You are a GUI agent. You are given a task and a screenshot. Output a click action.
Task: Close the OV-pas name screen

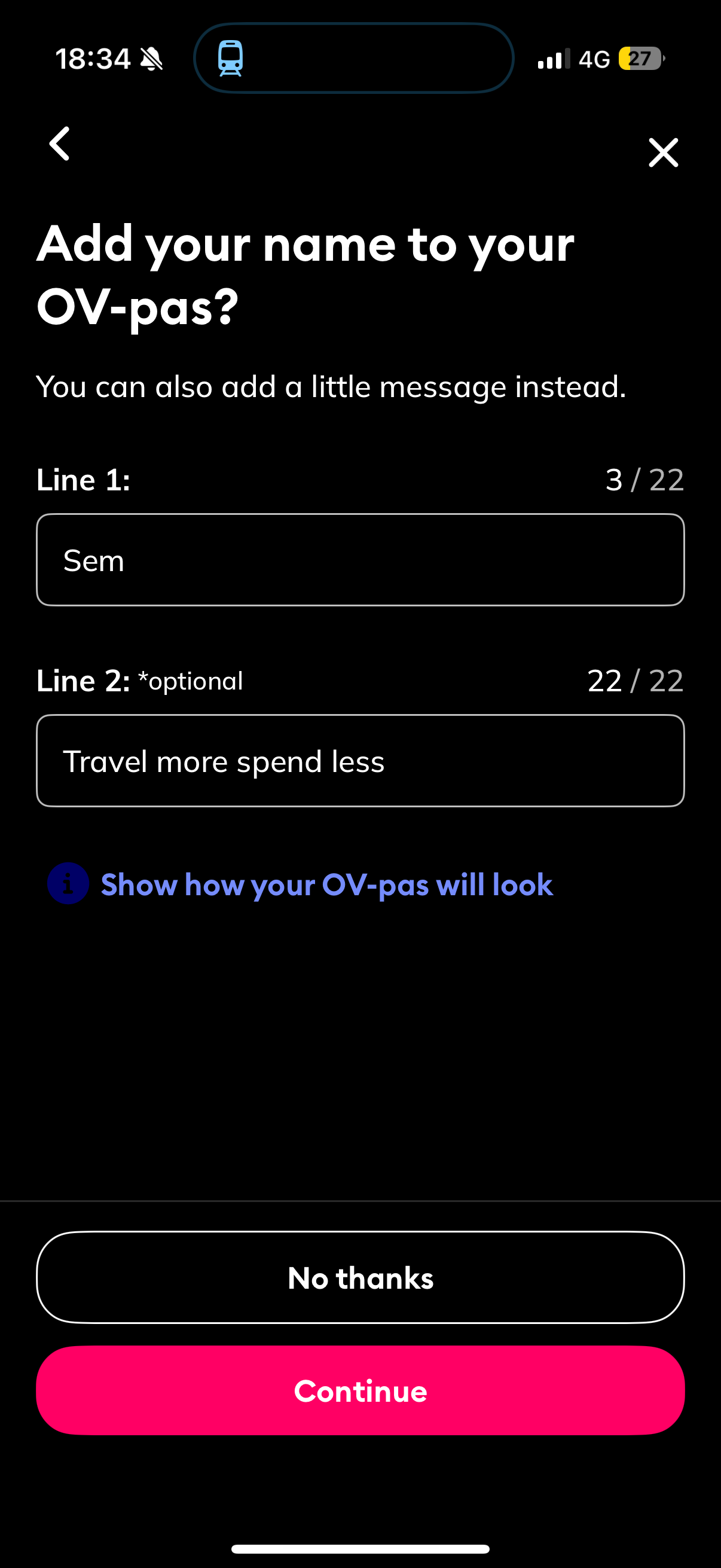pos(663,152)
